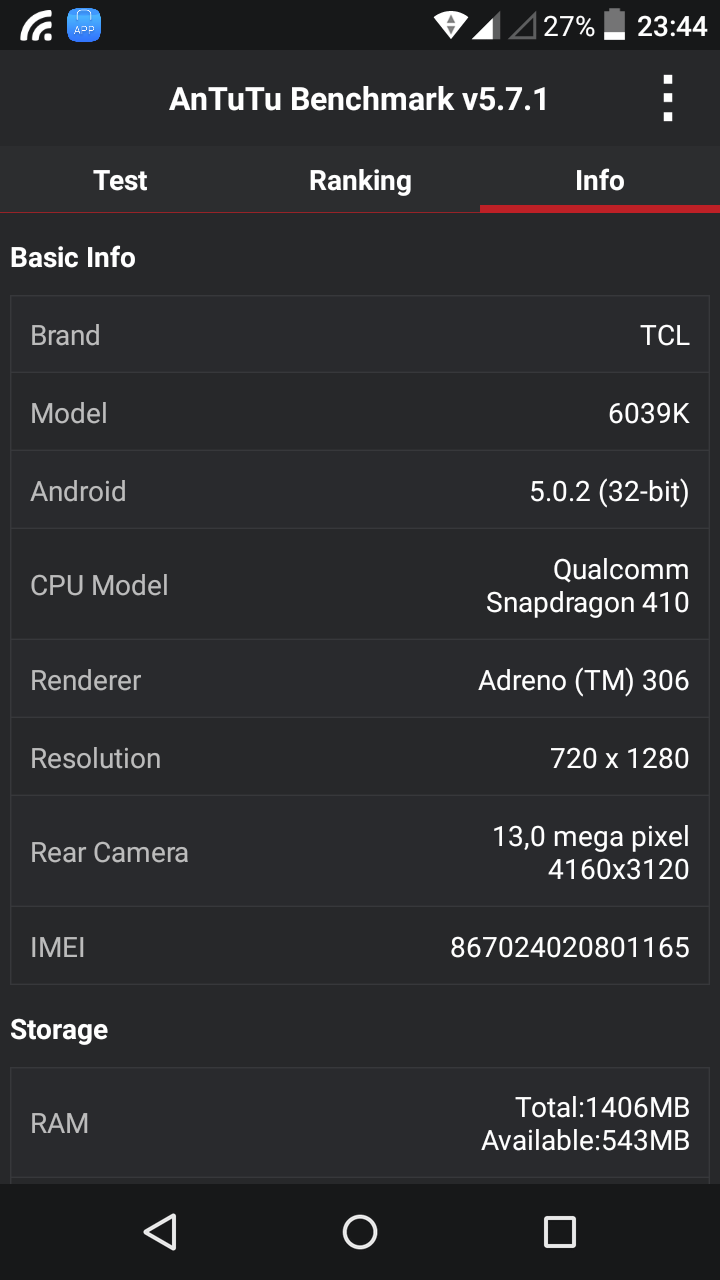Go back using the system back button

[160, 1231]
